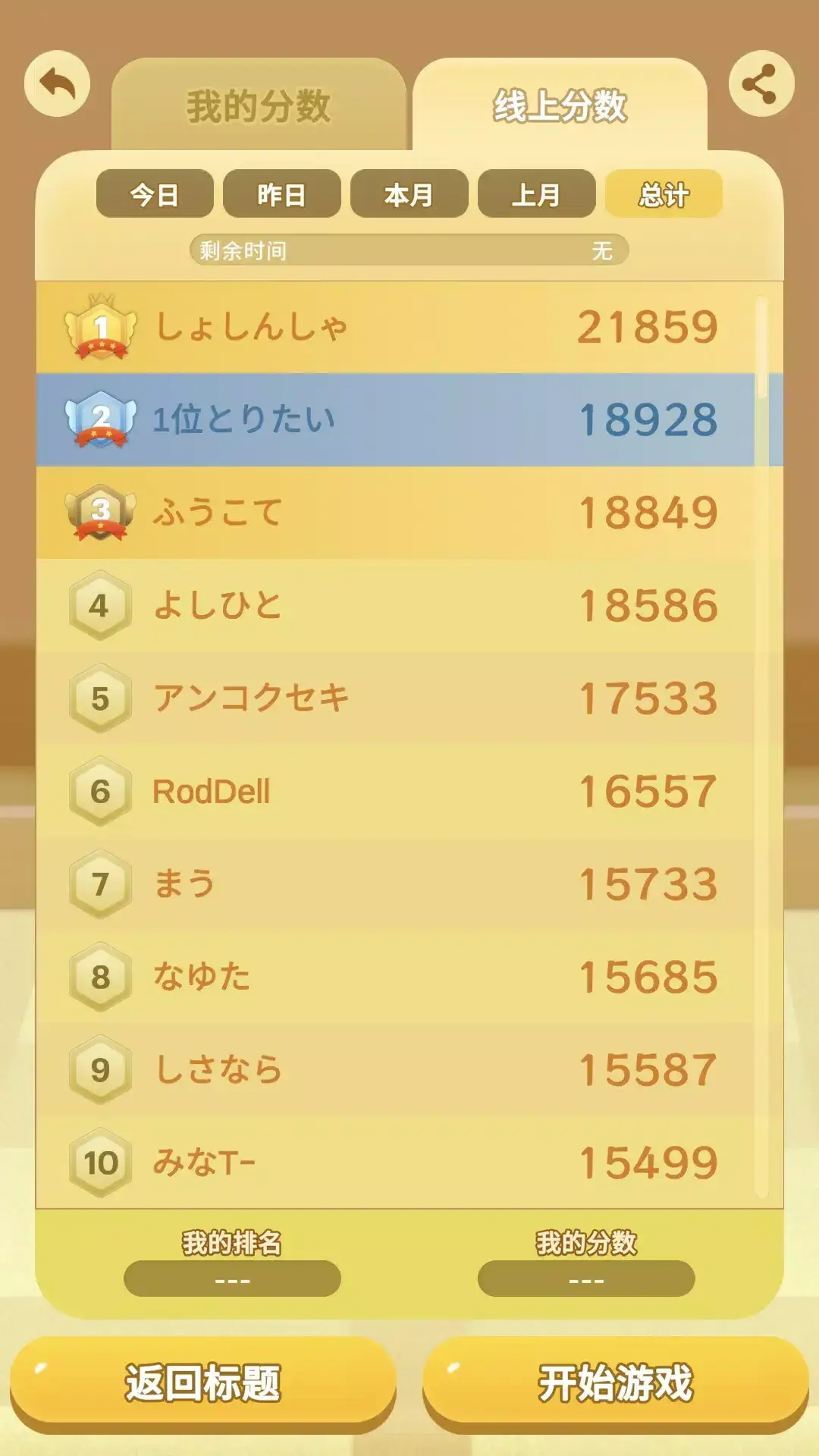Filter scores by 本月
The image size is (819, 1456).
[x=409, y=195]
